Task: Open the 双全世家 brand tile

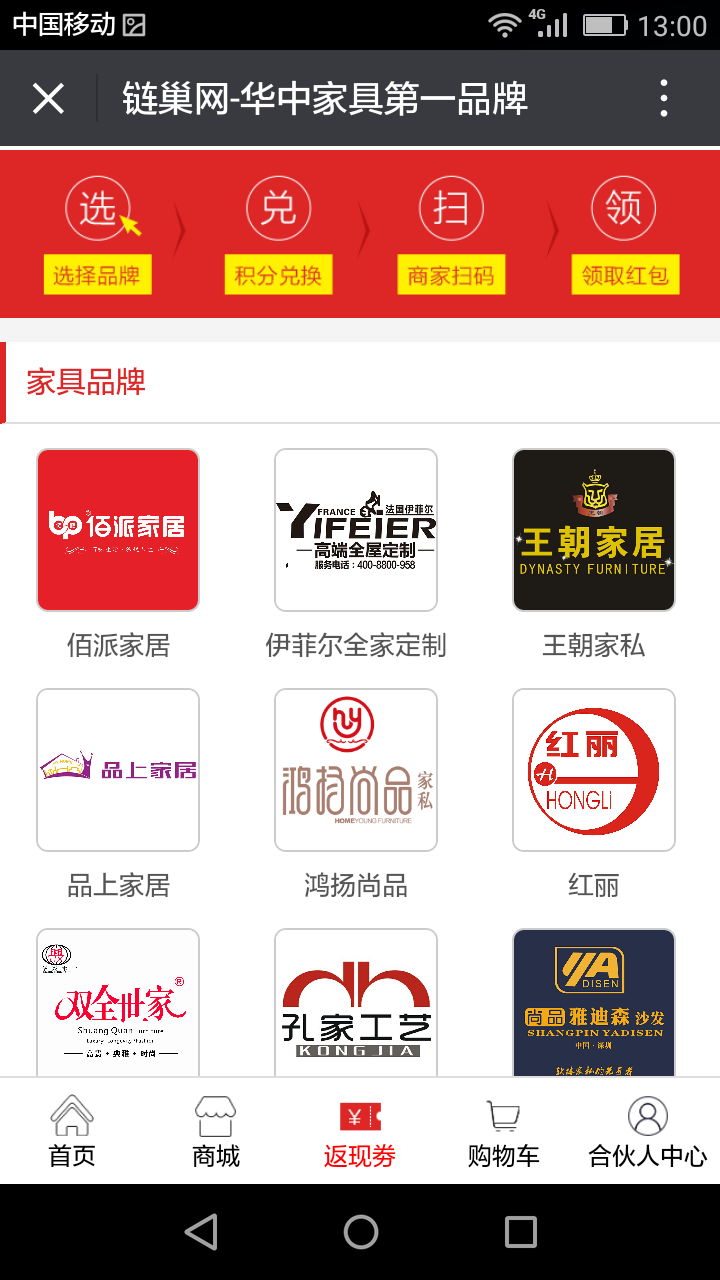Action: [x=118, y=1003]
